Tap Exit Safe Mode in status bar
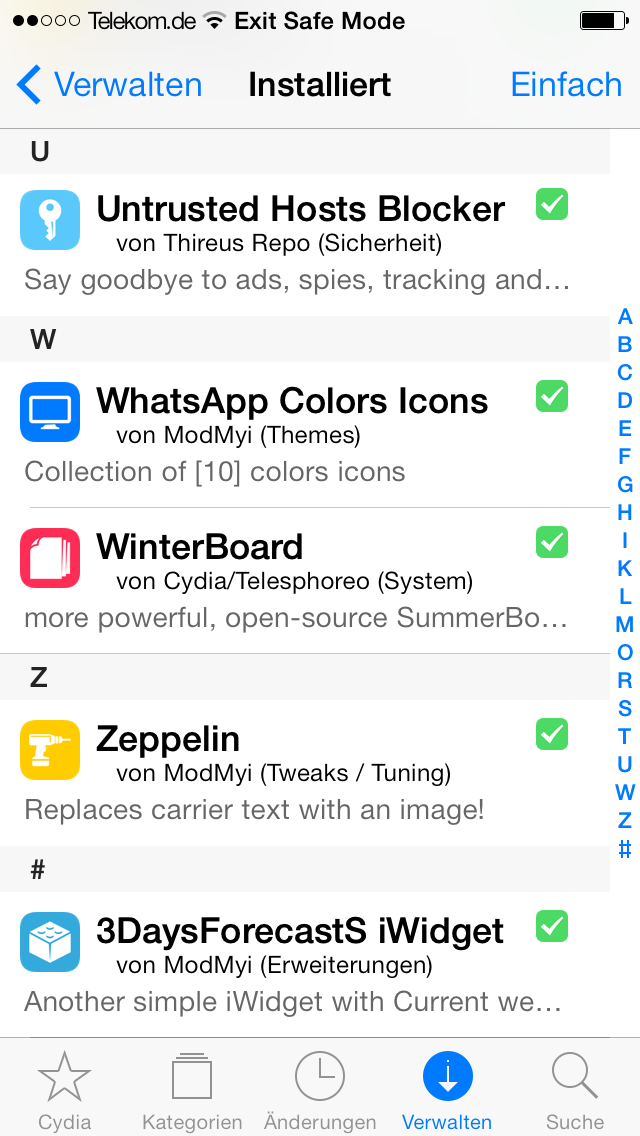 pyautogui.click(x=319, y=21)
